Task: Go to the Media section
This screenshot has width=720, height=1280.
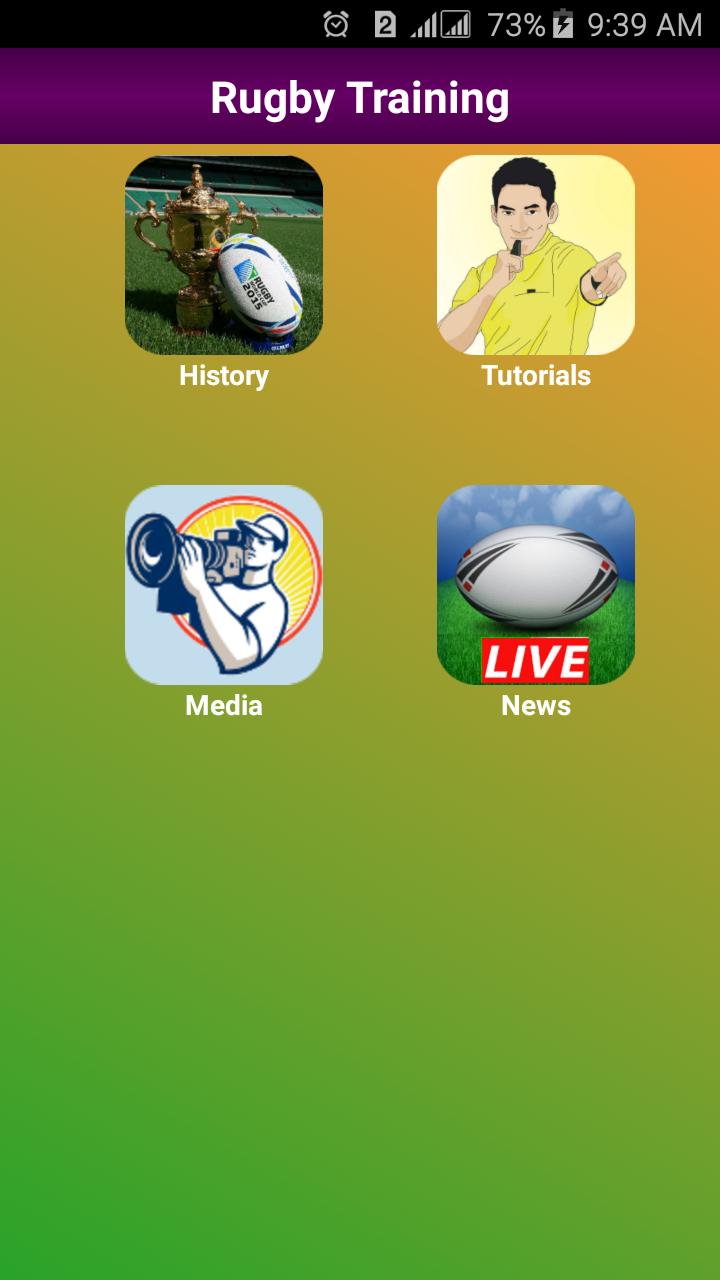Action: coord(224,585)
